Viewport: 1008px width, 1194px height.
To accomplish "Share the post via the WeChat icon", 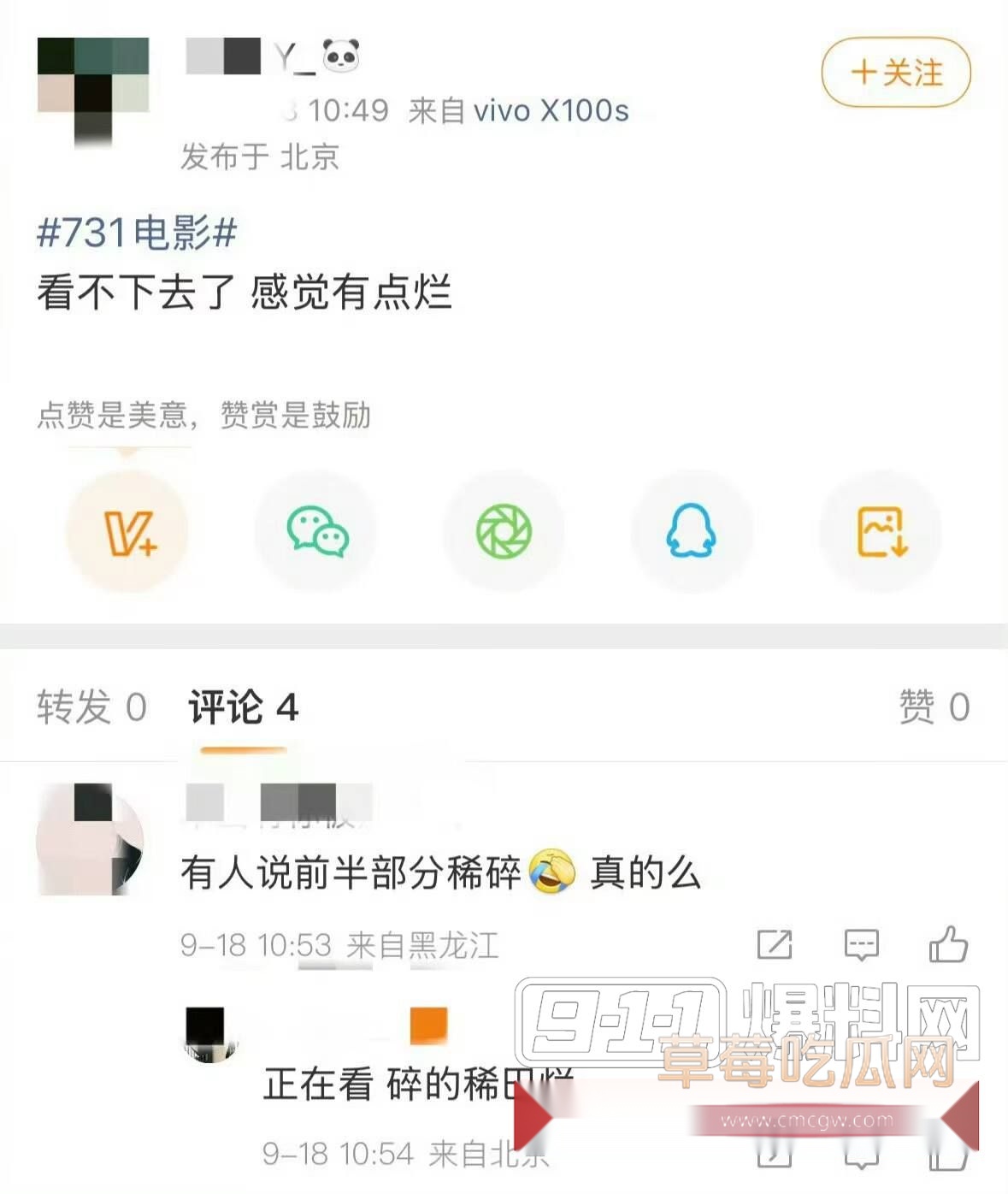I will click(316, 530).
